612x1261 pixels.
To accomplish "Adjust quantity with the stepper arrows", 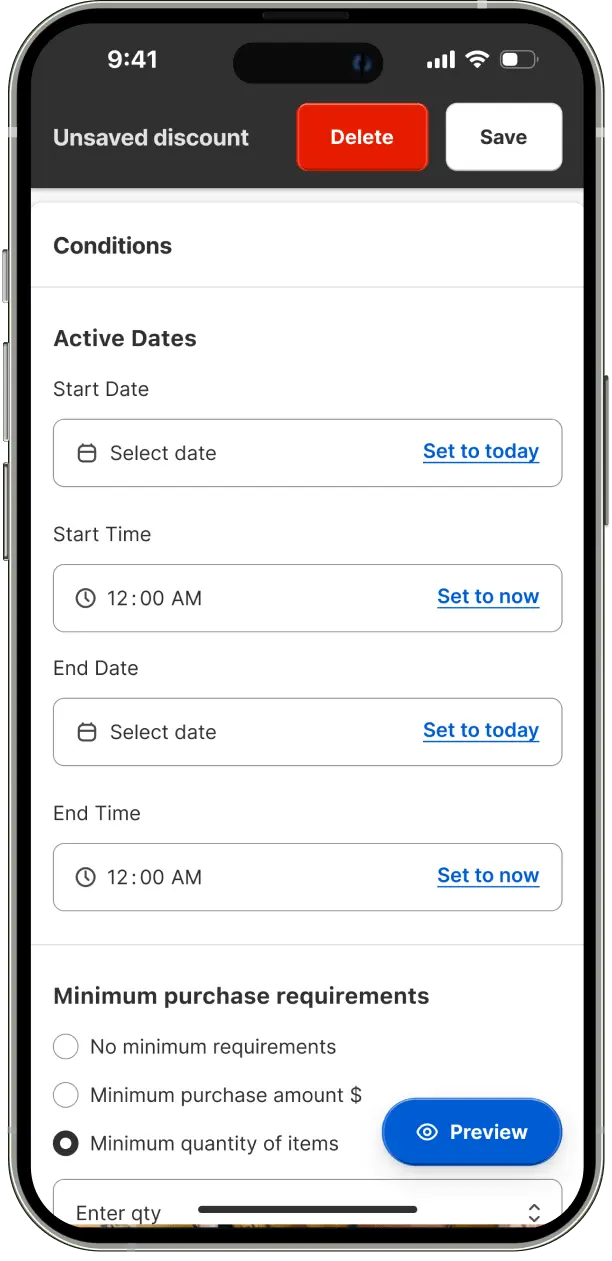I will point(534,1212).
